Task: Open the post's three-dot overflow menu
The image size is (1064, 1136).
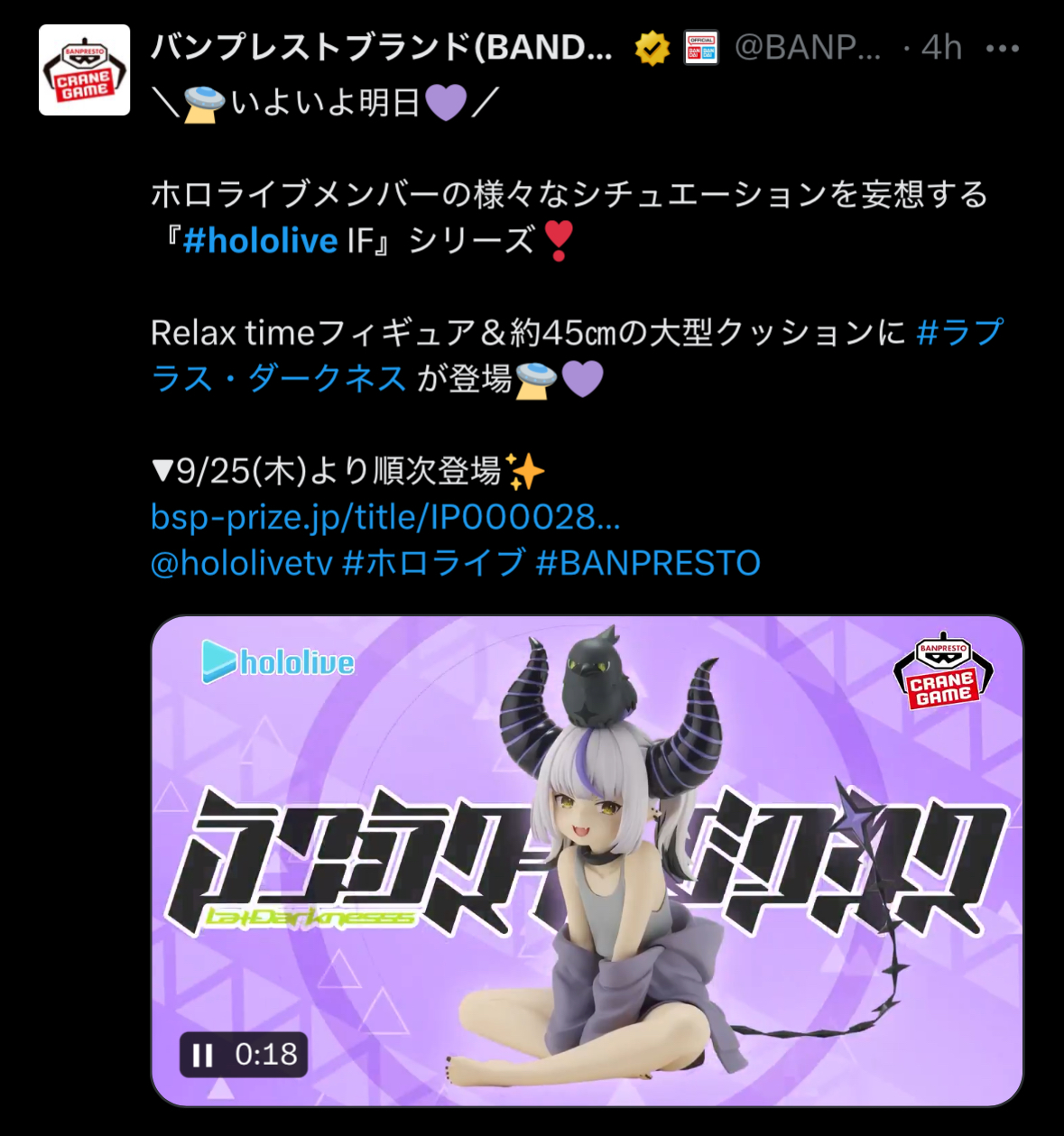Action: tap(1002, 48)
